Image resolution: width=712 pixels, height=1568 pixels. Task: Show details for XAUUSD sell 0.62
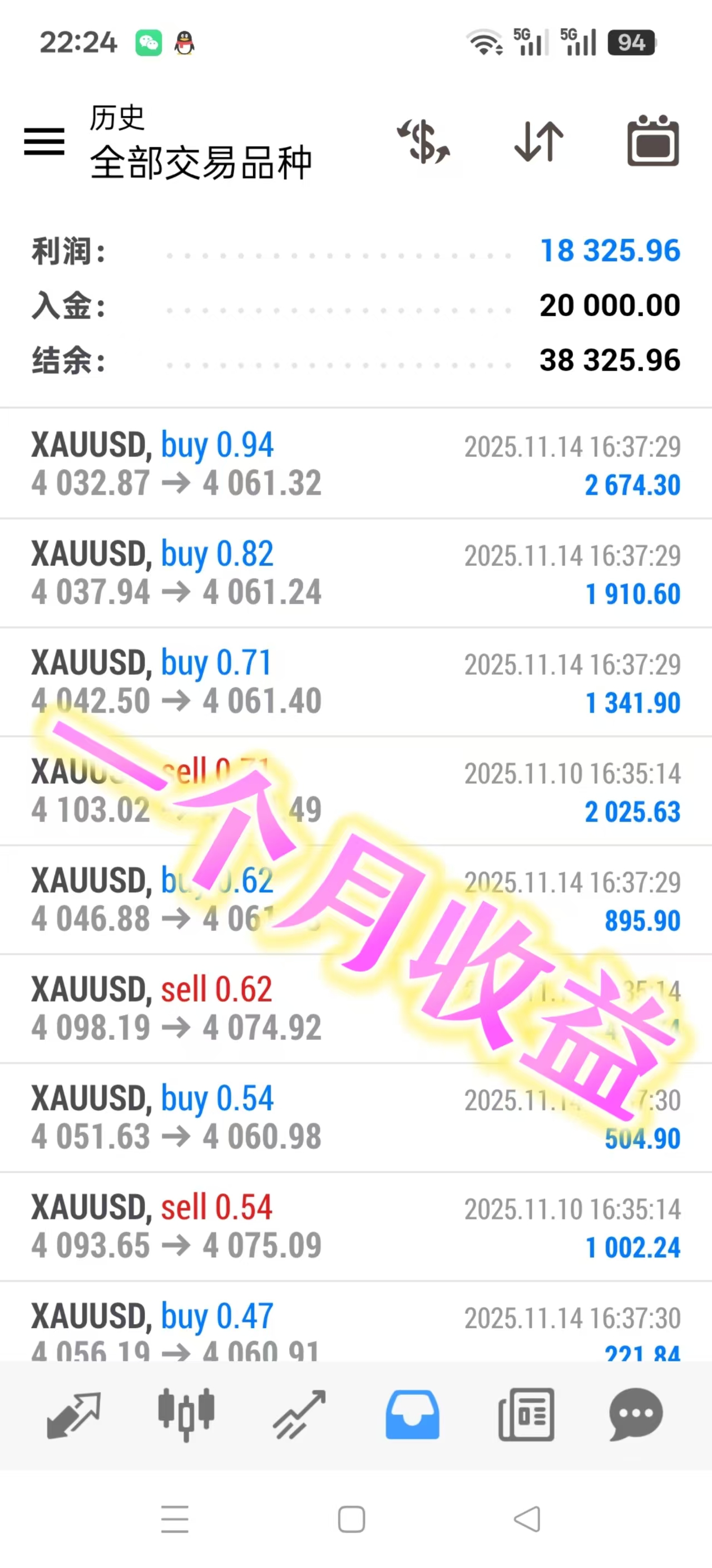click(355, 1009)
